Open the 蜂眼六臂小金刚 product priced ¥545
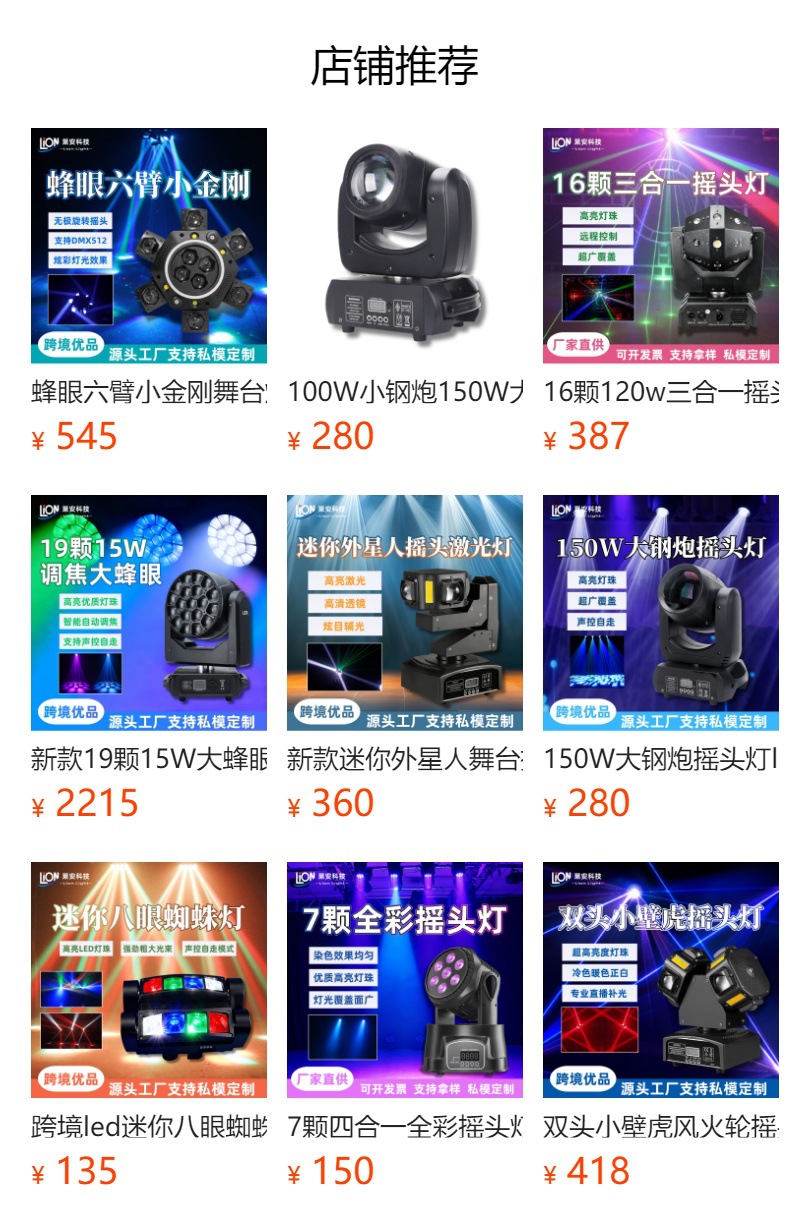This screenshot has height=1230, width=790. pyautogui.click(x=149, y=246)
